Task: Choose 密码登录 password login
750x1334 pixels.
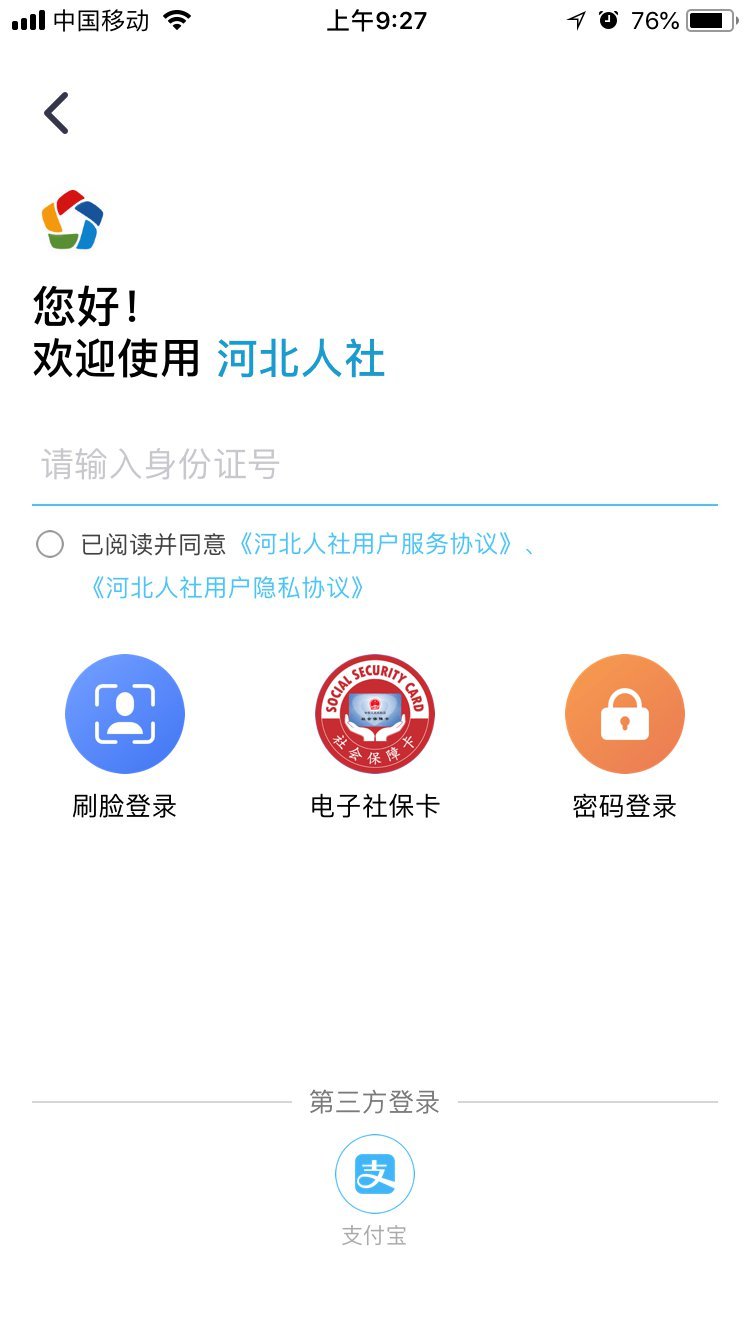Action: pyautogui.click(x=625, y=714)
